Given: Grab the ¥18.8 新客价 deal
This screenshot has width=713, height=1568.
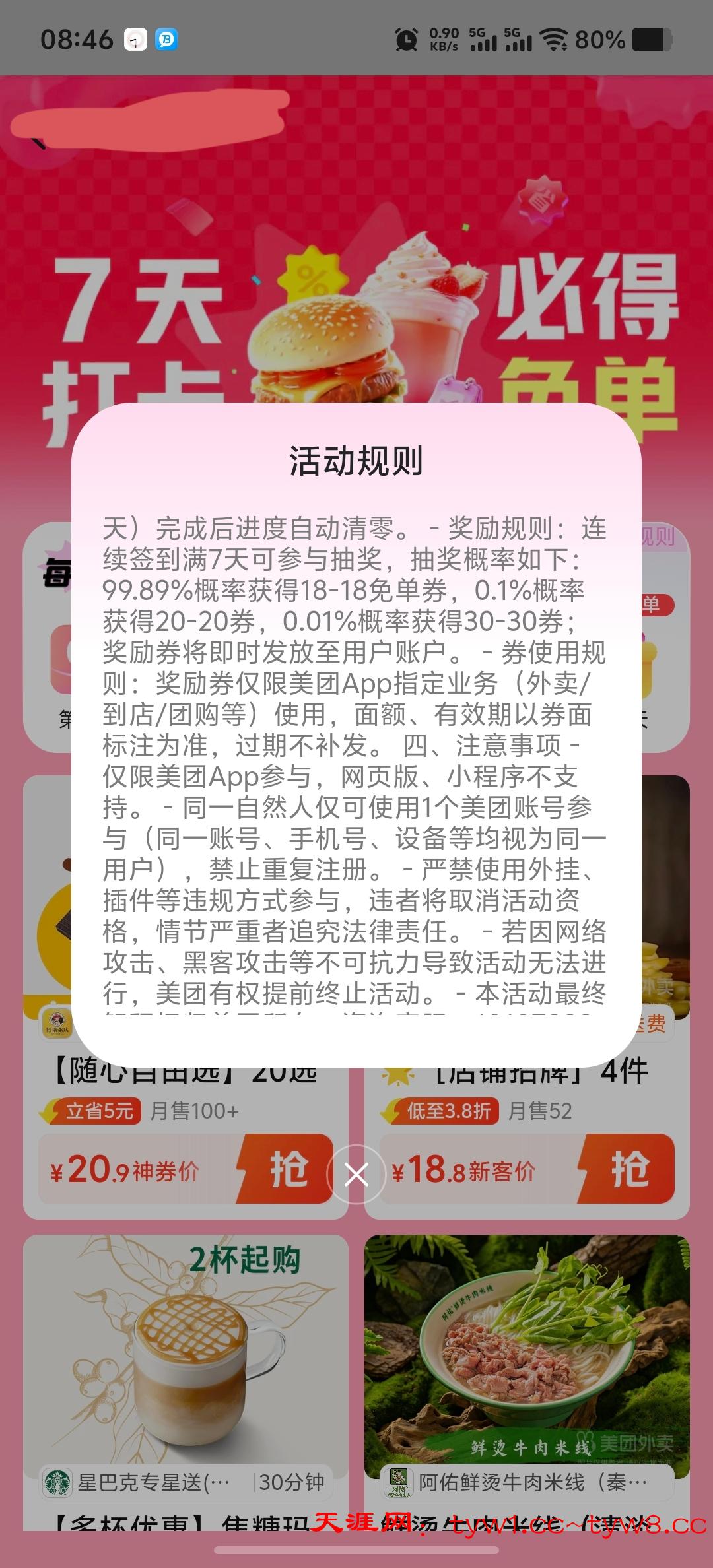Looking at the screenshot, I should point(628,1169).
